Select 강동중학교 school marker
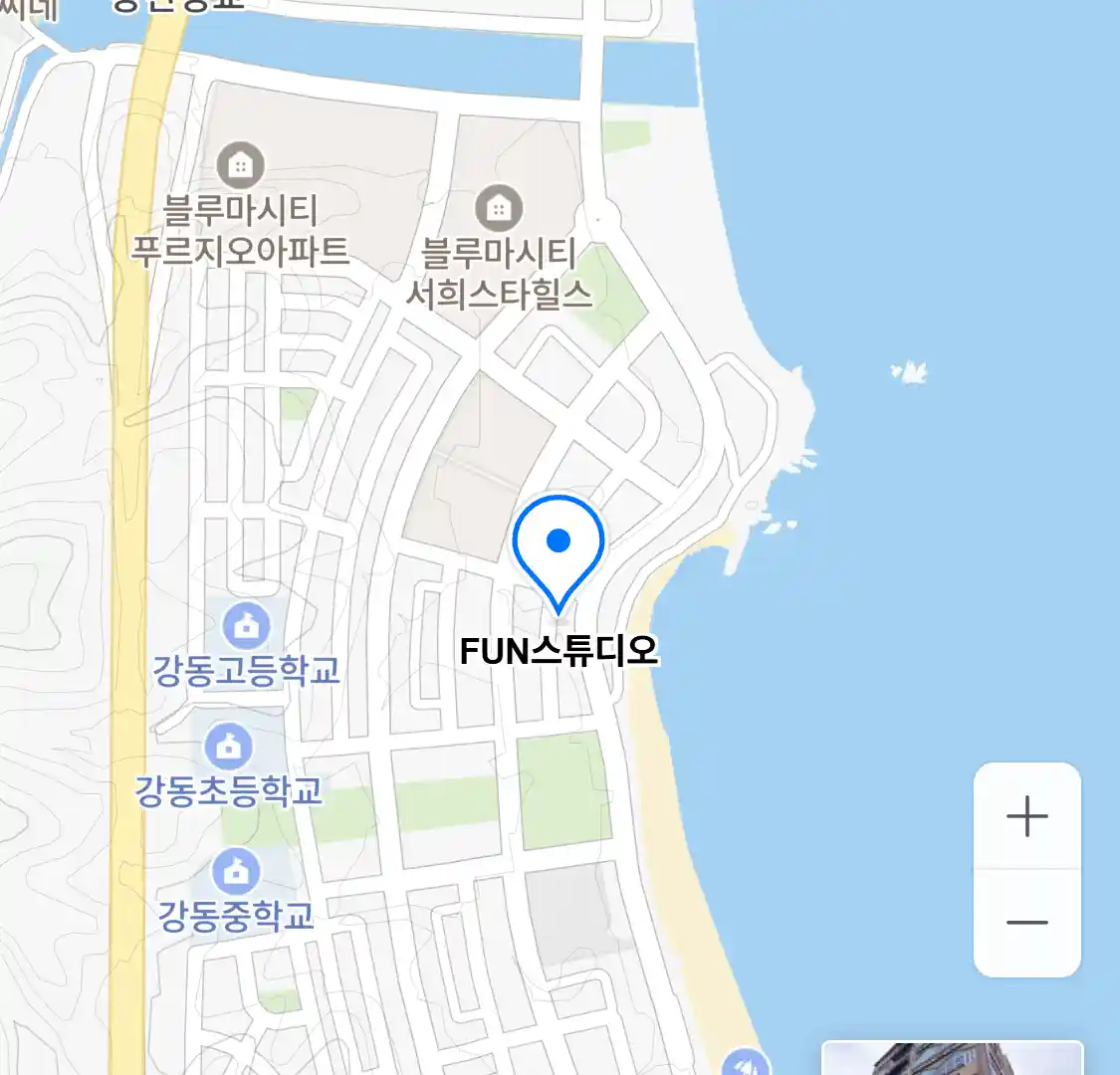Image resolution: width=1120 pixels, height=1075 pixels. click(236, 872)
